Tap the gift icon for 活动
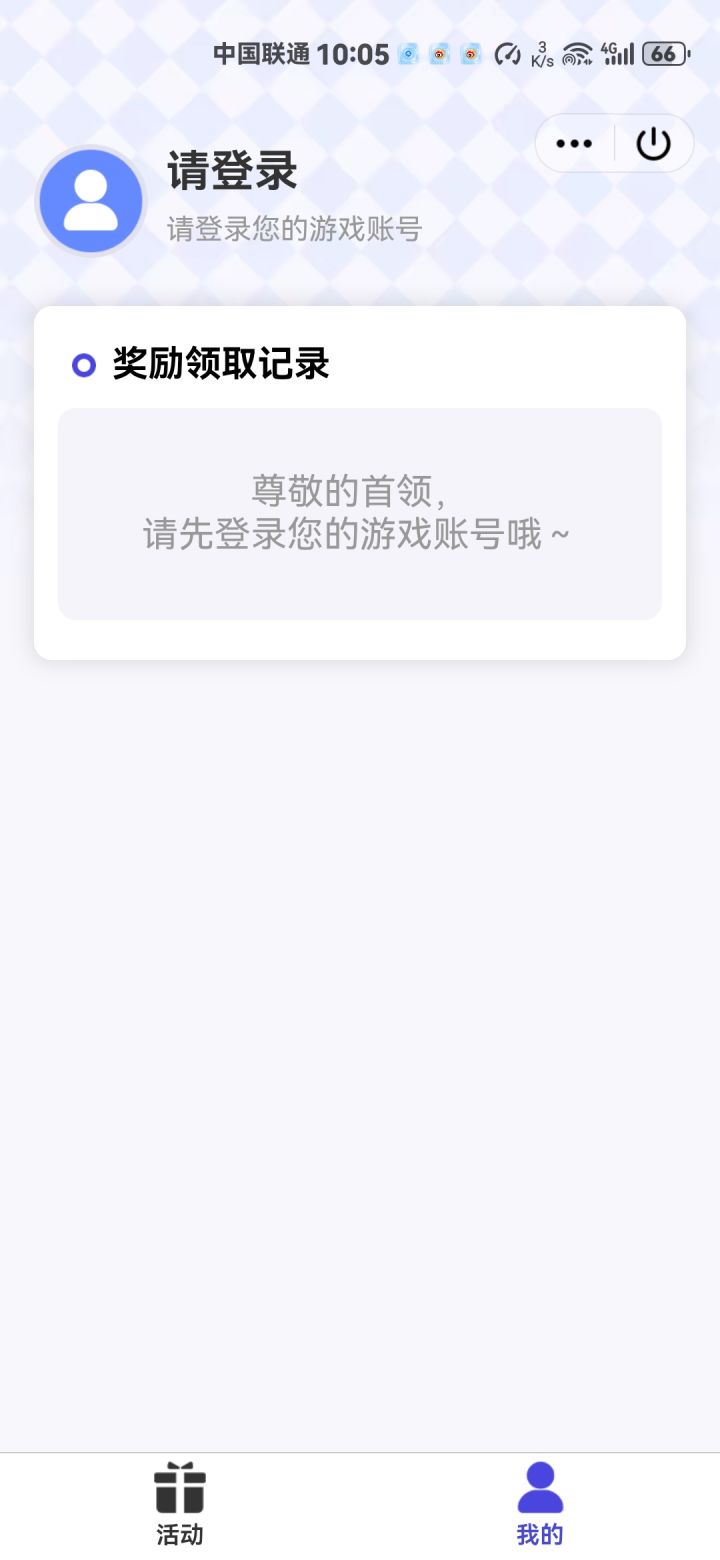This screenshot has width=720, height=1560. pyautogui.click(x=178, y=1488)
